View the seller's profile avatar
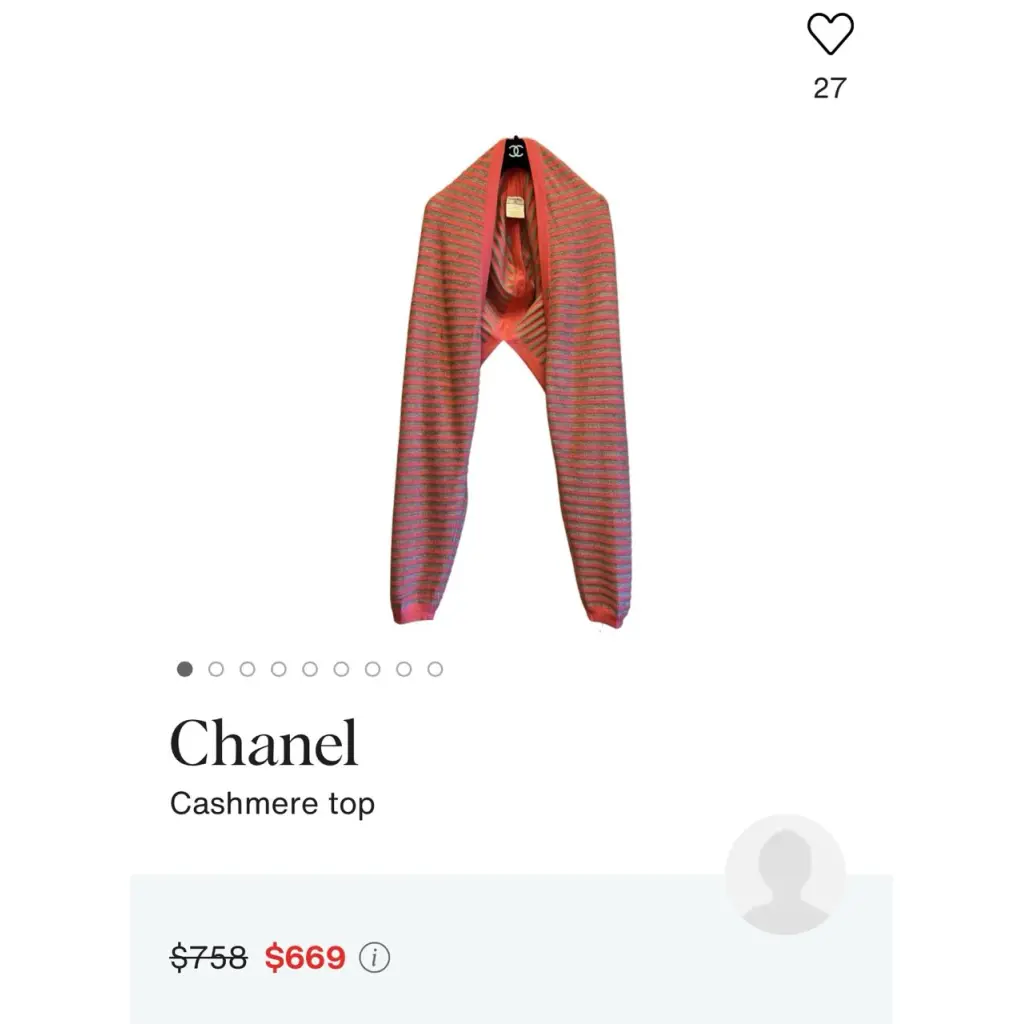This screenshot has height=1024, width=1024. click(x=785, y=875)
